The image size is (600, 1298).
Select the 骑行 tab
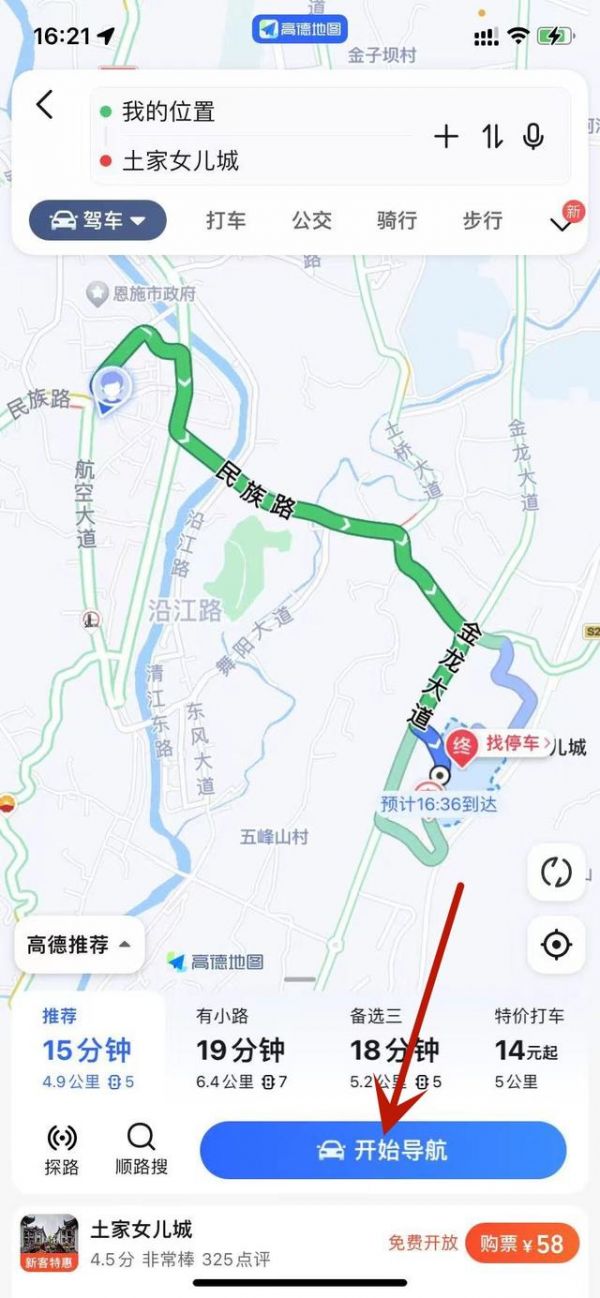396,220
